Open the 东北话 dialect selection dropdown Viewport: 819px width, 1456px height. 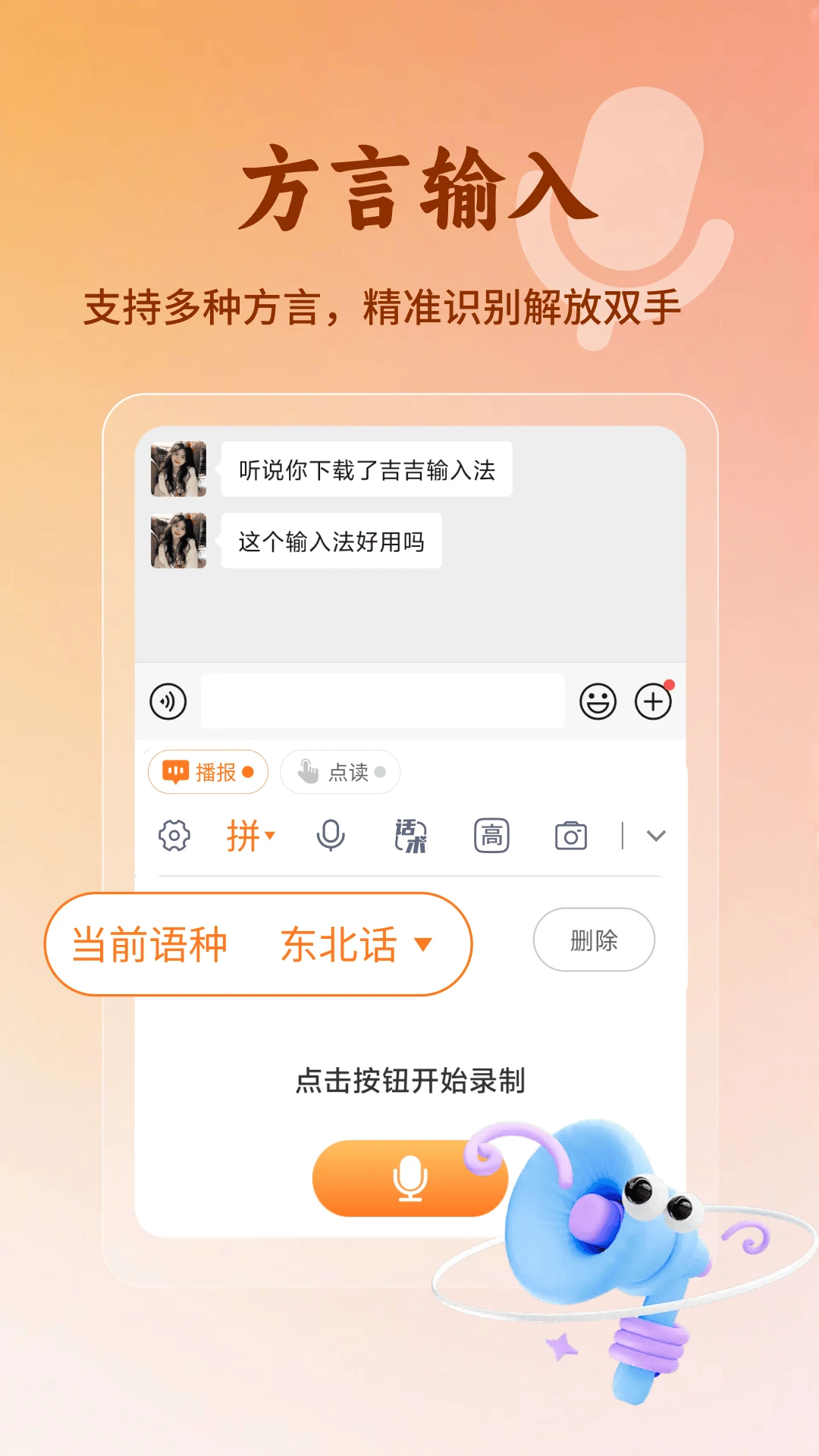point(353,943)
